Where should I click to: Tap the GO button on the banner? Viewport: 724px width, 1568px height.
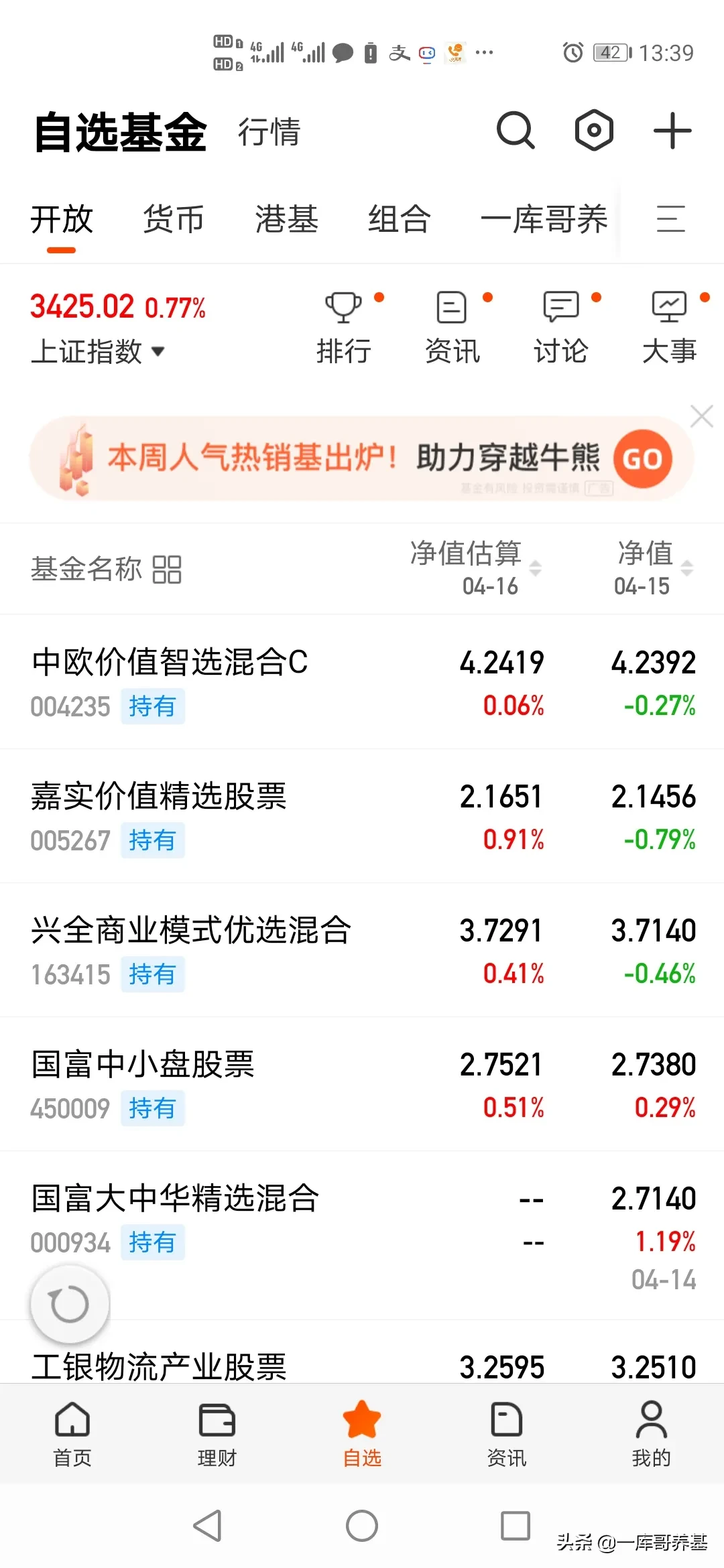click(x=642, y=459)
